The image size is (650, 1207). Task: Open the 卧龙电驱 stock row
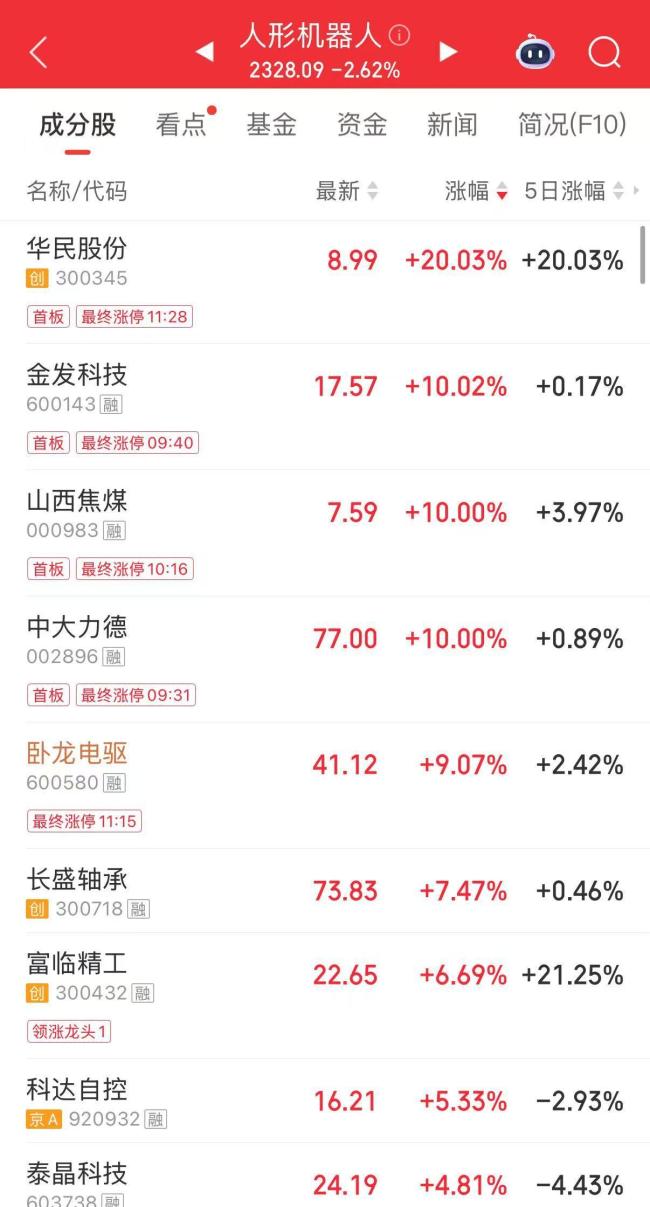77,753
